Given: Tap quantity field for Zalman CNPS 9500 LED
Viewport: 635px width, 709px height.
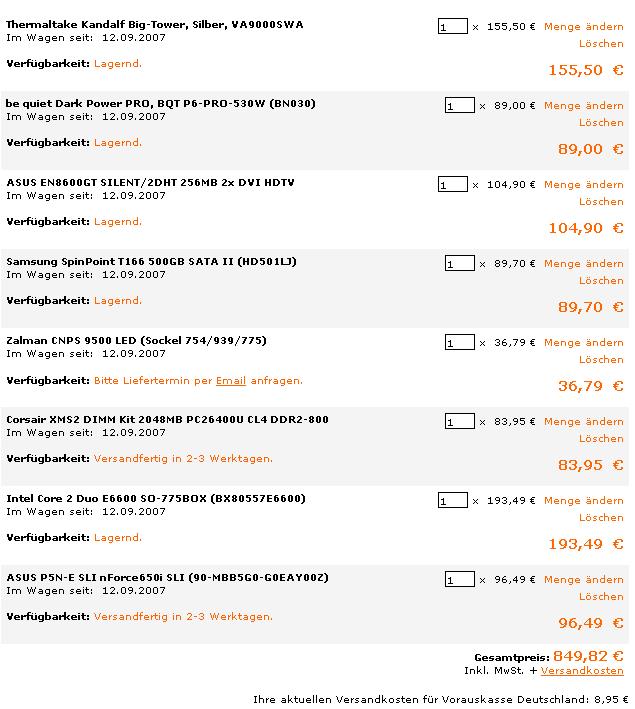Looking at the screenshot, I should pos(459,343).
